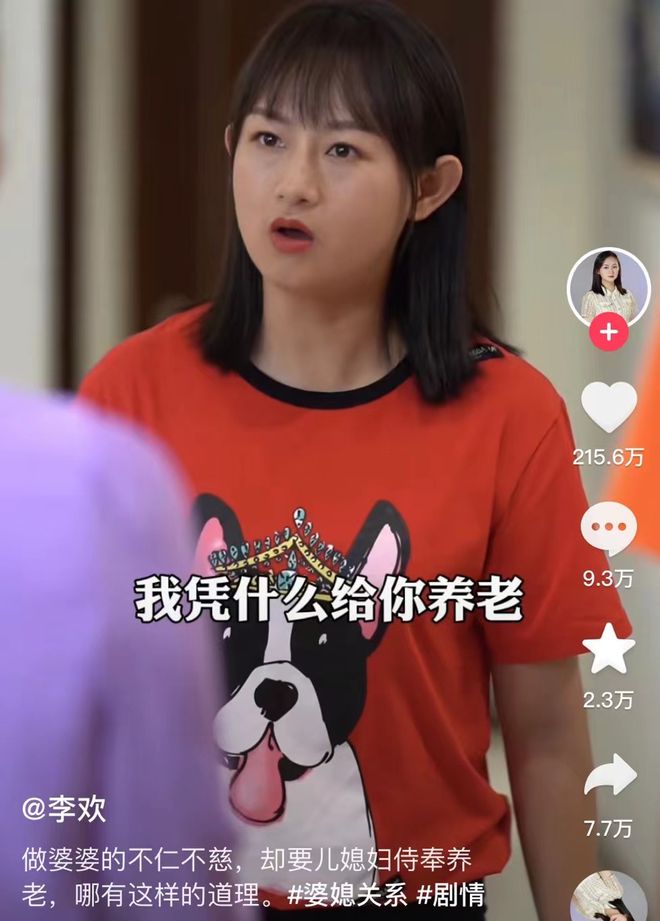Follow the creator with the plus button

point(608,330)
